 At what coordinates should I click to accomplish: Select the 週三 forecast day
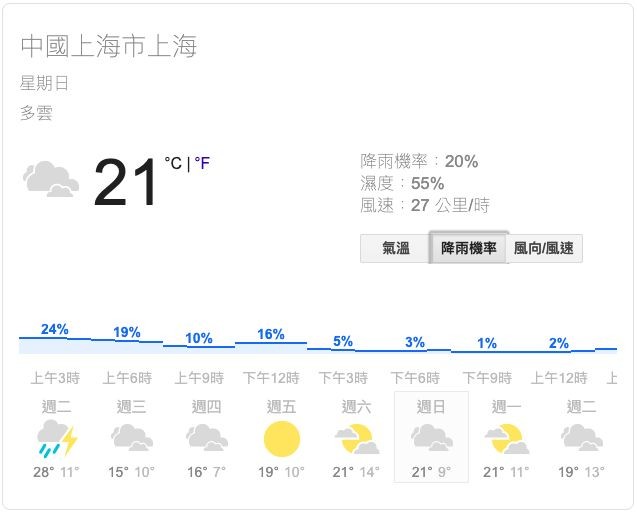[x=131, y=438]
